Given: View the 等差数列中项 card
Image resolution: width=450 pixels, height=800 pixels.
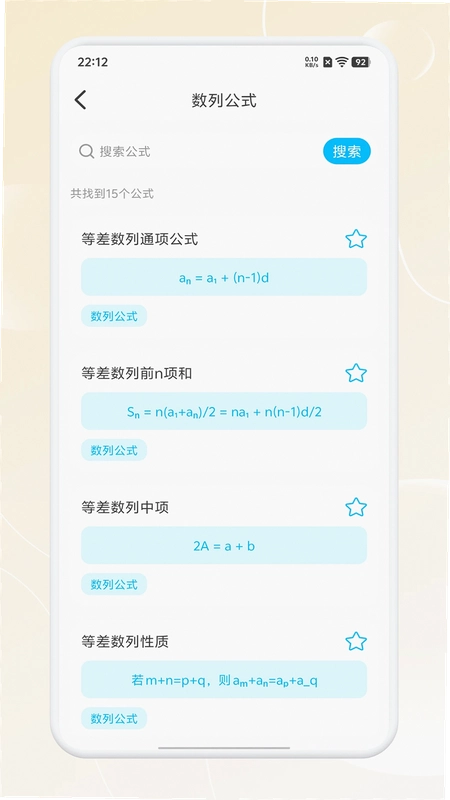Looking at the screenshot, I should pyautogui.click(x=224, y=545).
